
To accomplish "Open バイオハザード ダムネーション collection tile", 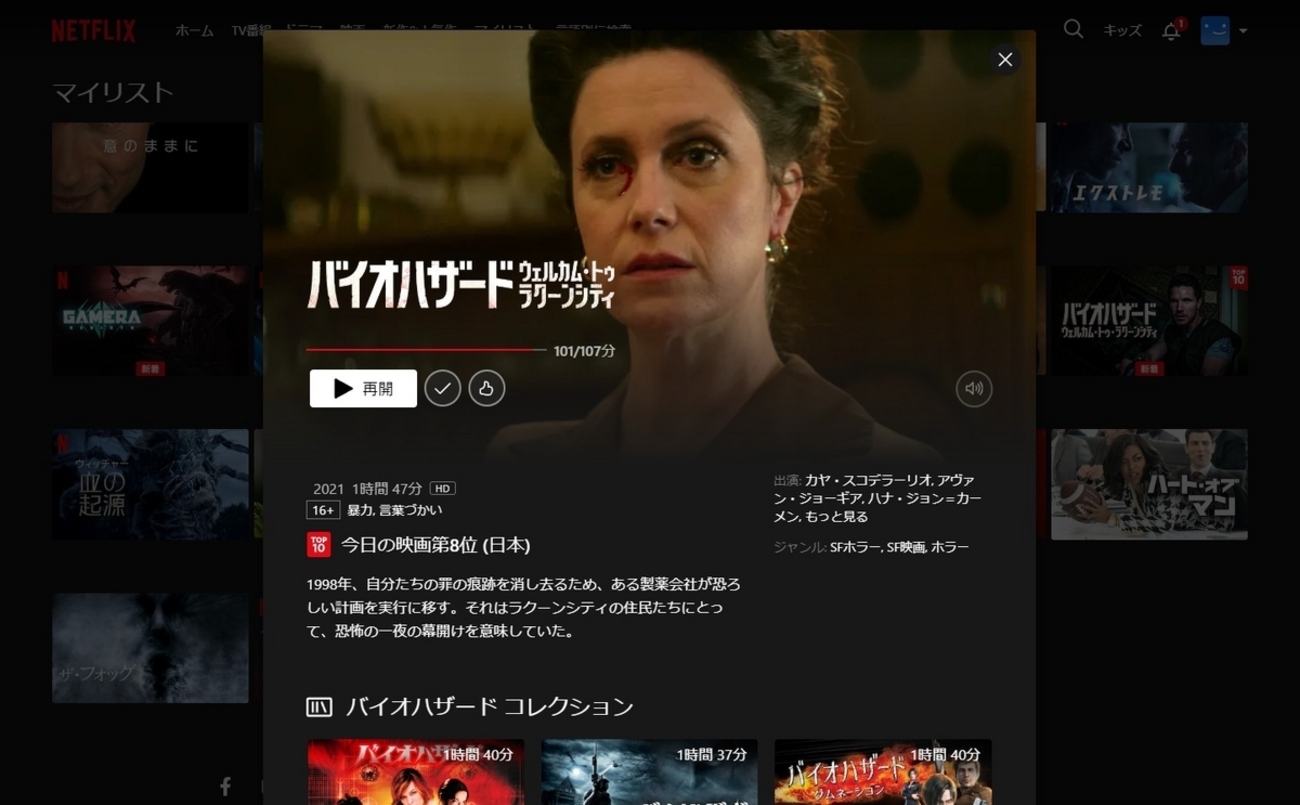I will [x=883, y=772].
